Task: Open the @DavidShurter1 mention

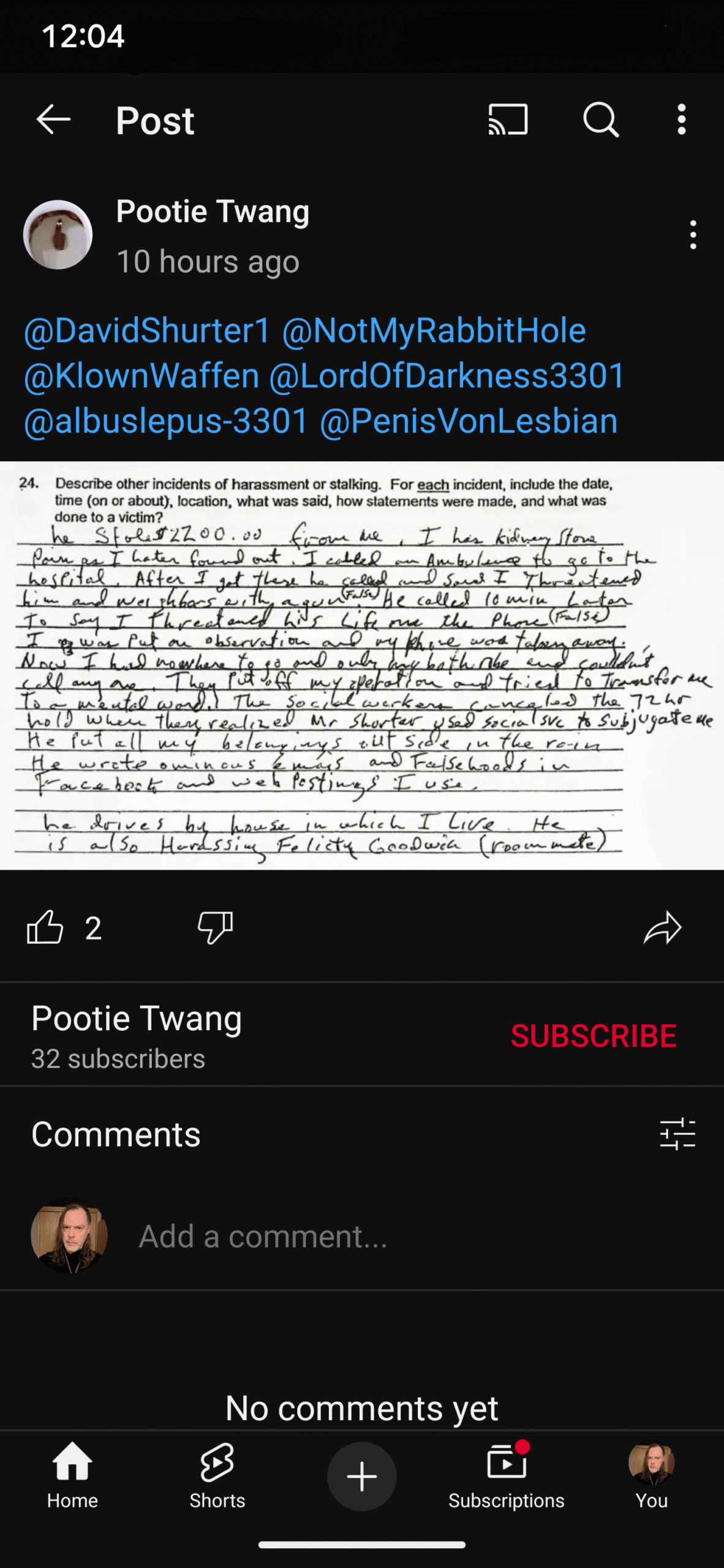Action: pyautogui.click(x=147, y=331)
